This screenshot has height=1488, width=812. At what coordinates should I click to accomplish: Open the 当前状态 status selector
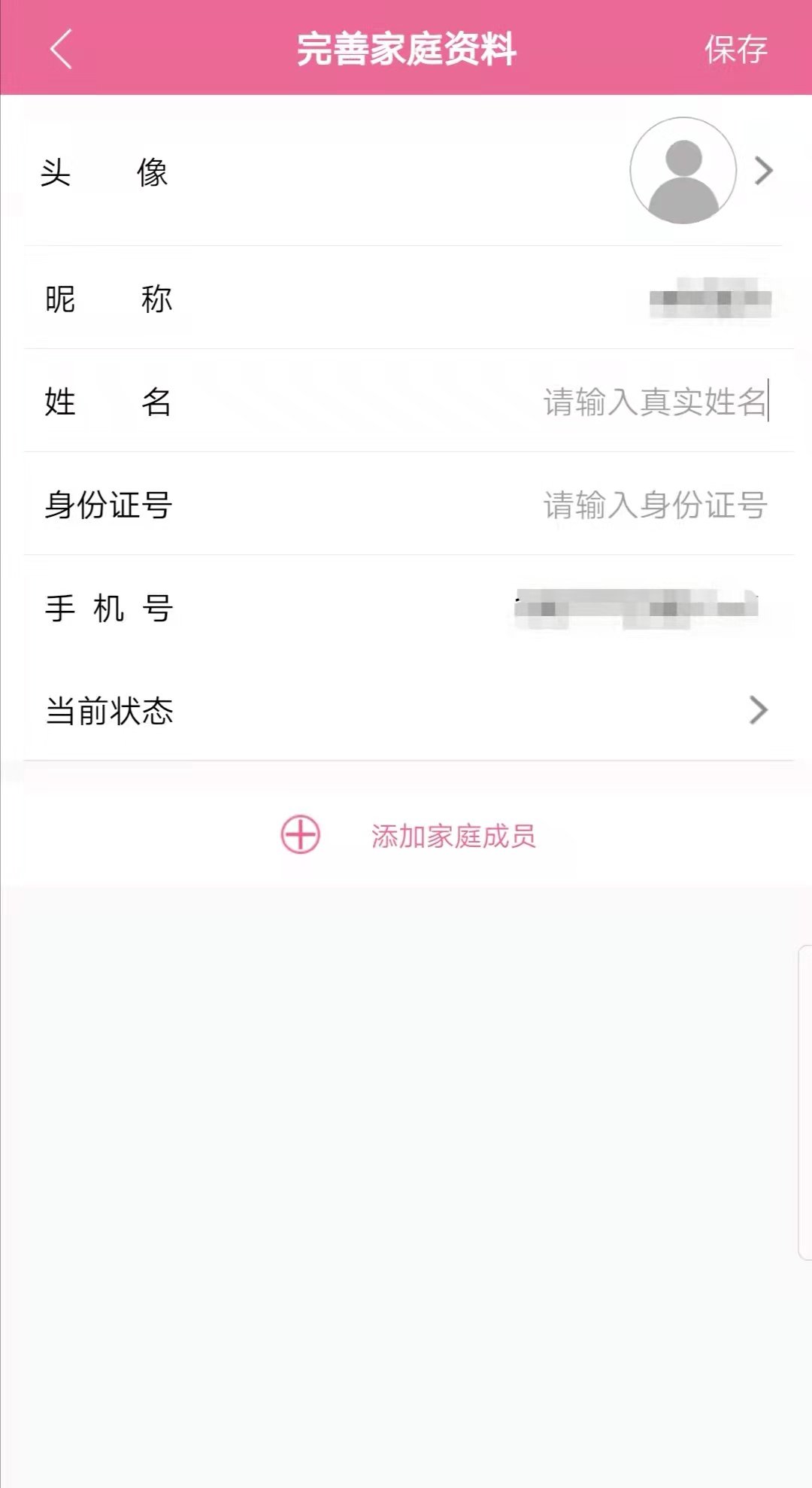click(406, 710)
